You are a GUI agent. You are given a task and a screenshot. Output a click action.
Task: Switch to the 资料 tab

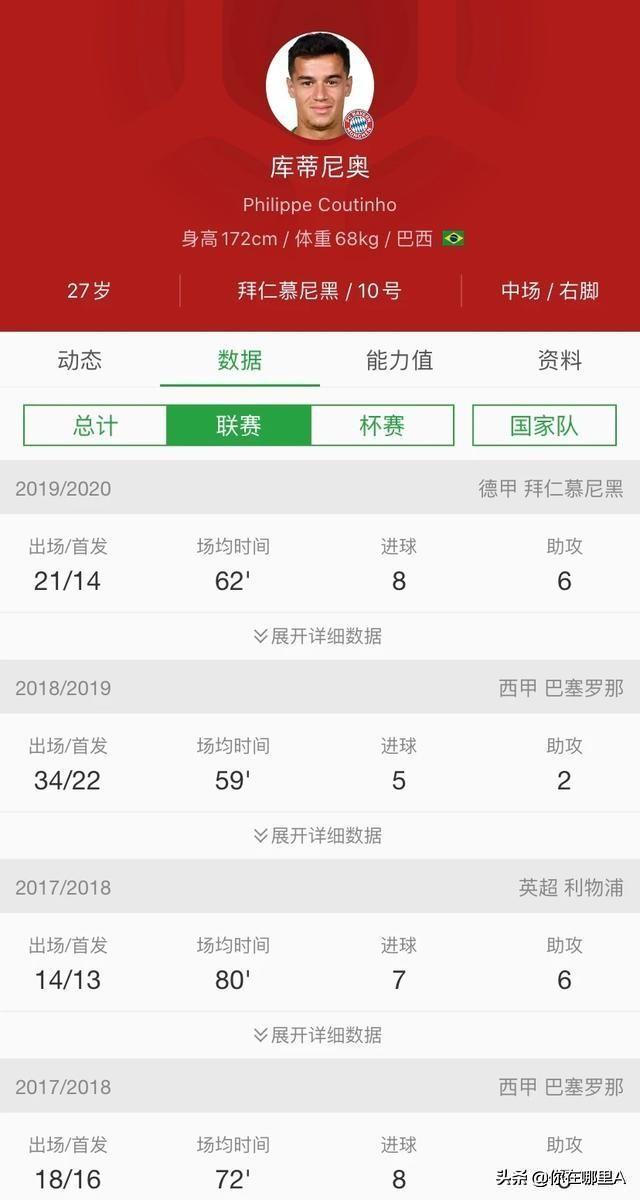click(560, 360)
